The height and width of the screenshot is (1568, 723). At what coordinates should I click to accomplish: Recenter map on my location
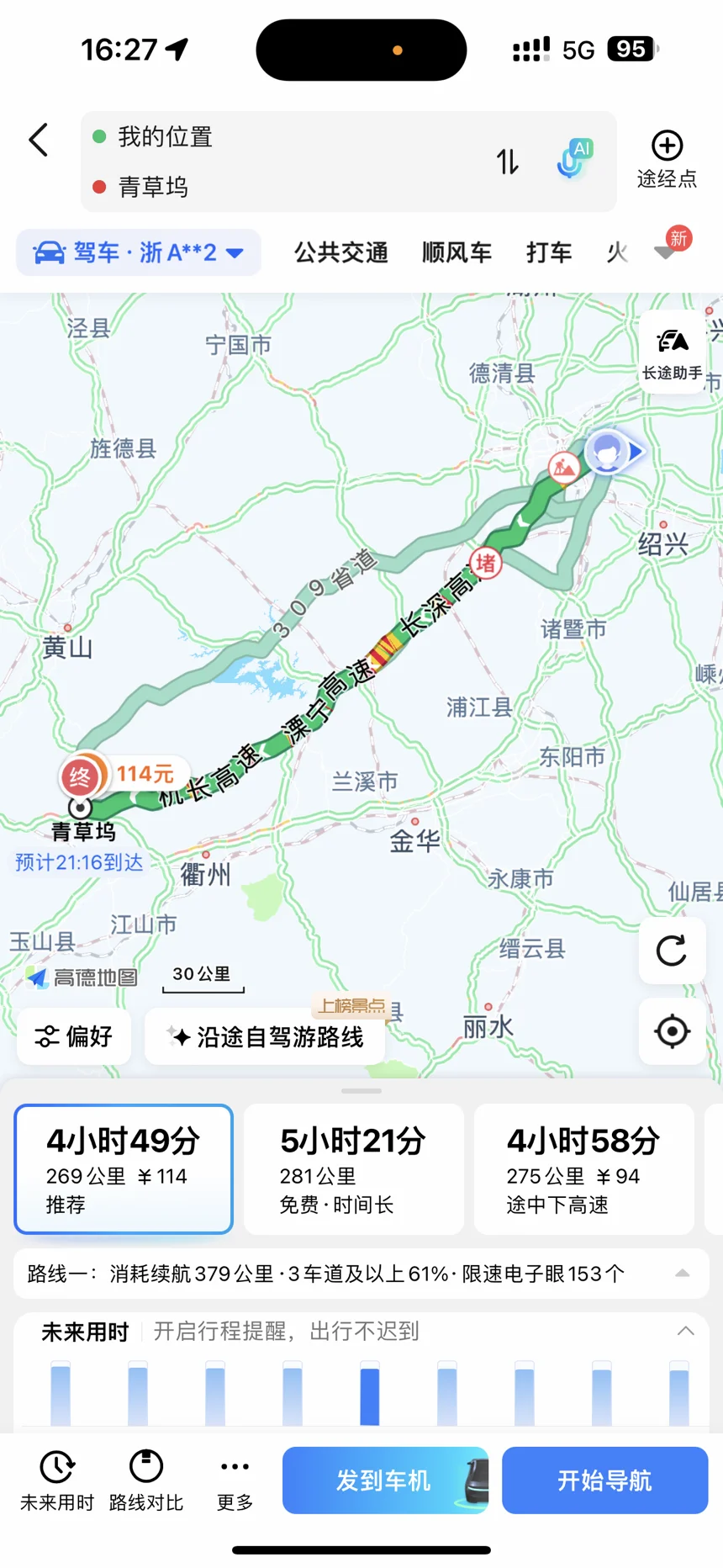coord(672,1031)
